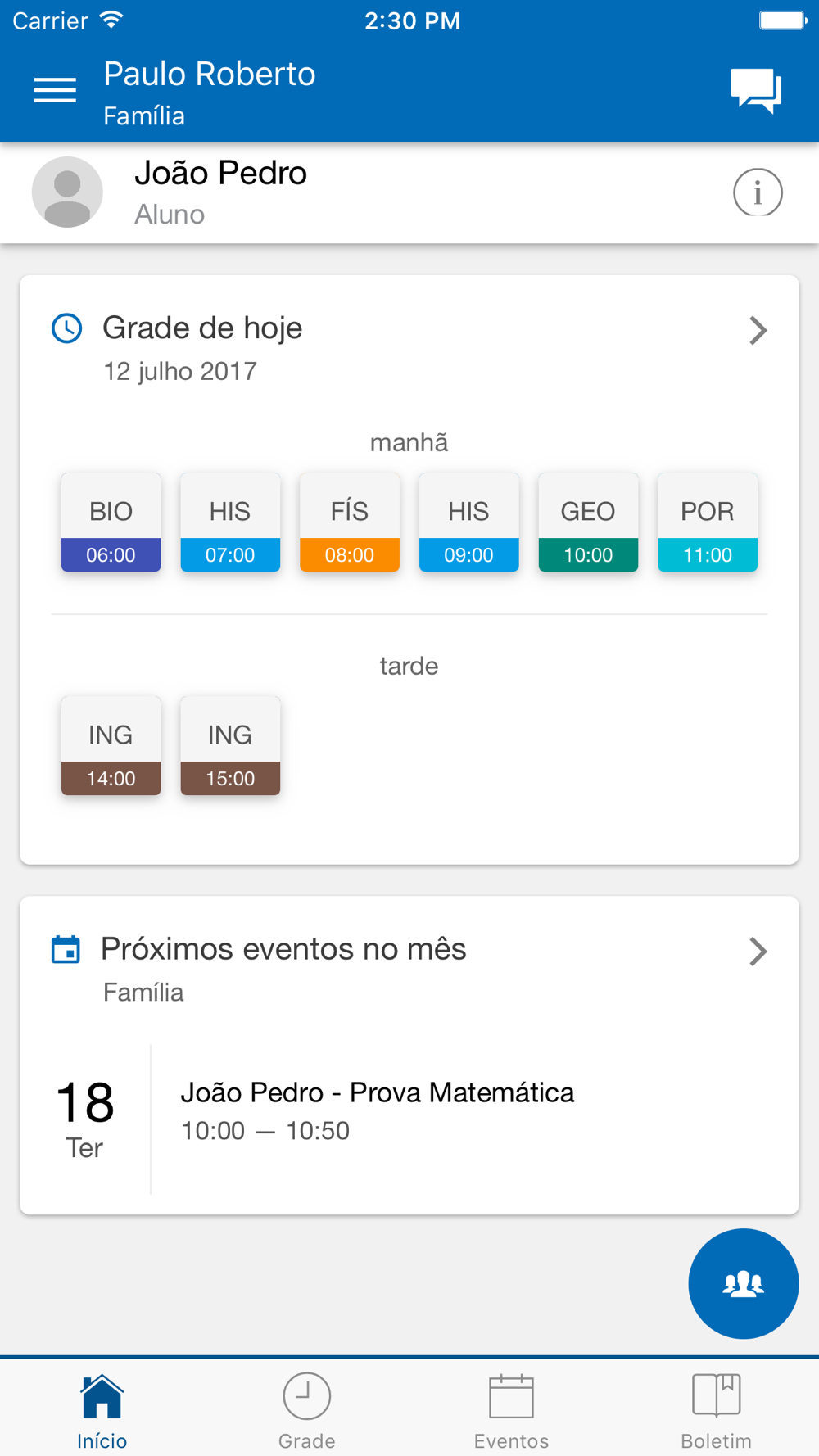Expand Grade de hoje schedule
Screen dimensions: 819x1456
click(x=758, y=331)
